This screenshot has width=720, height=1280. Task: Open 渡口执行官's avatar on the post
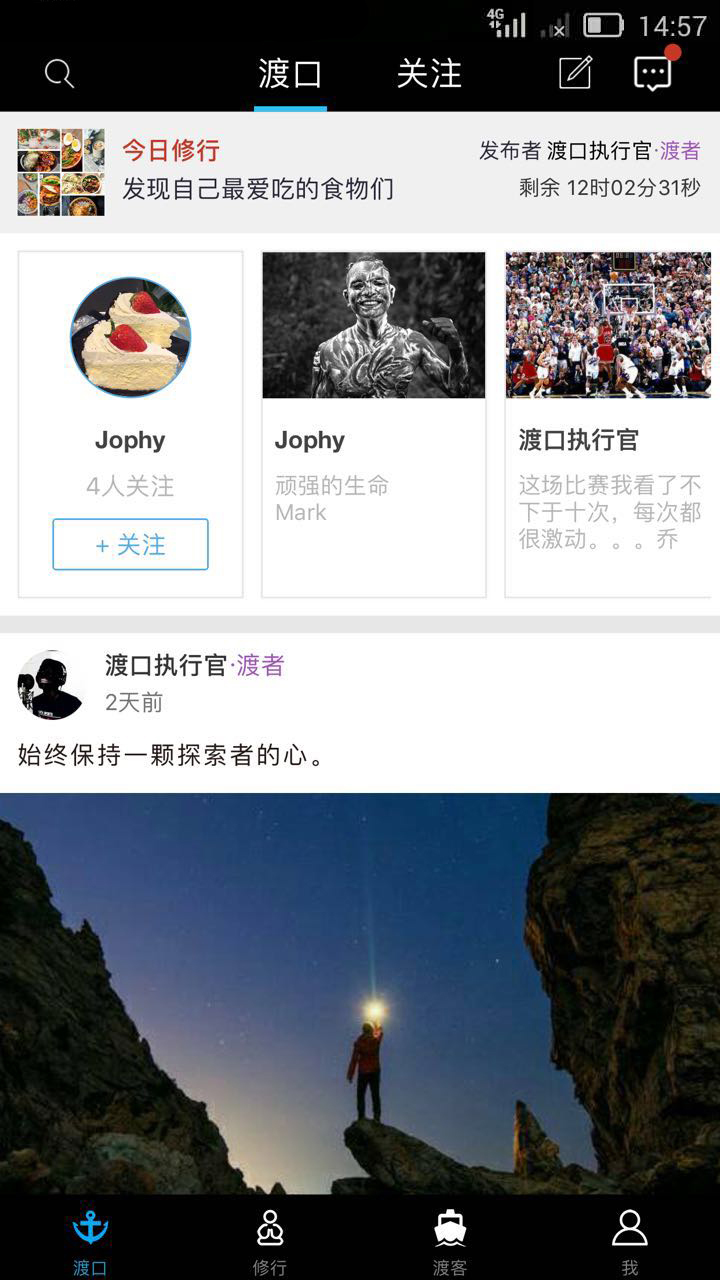coord(50,685)
